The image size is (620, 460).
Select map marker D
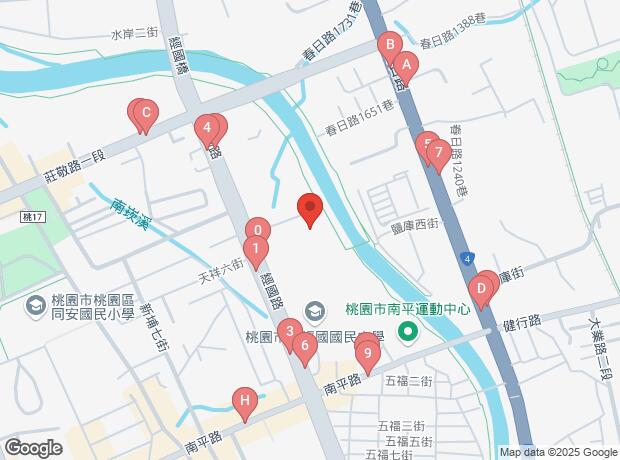pos(481,291)
